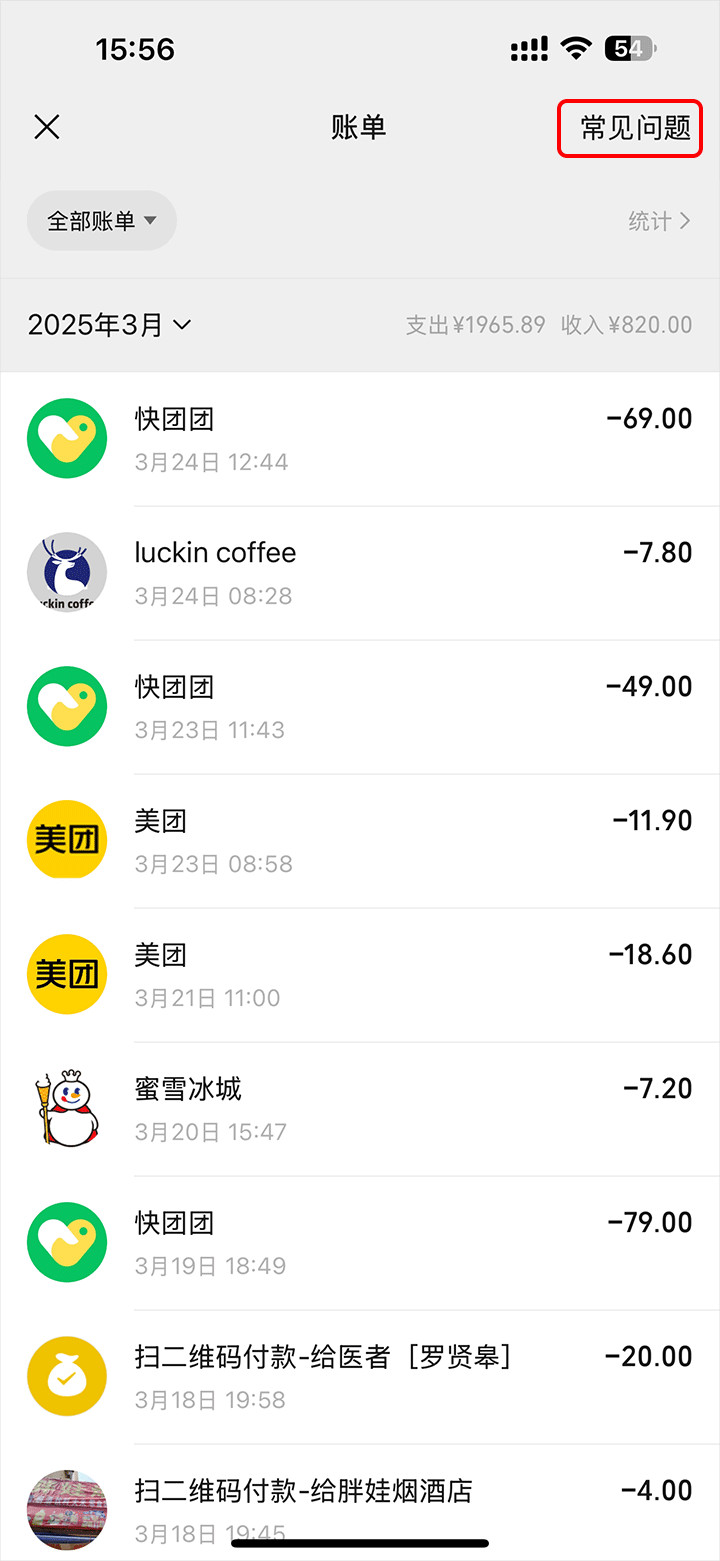View the luckin coffee -7.80 transaction

click(360, 574)
